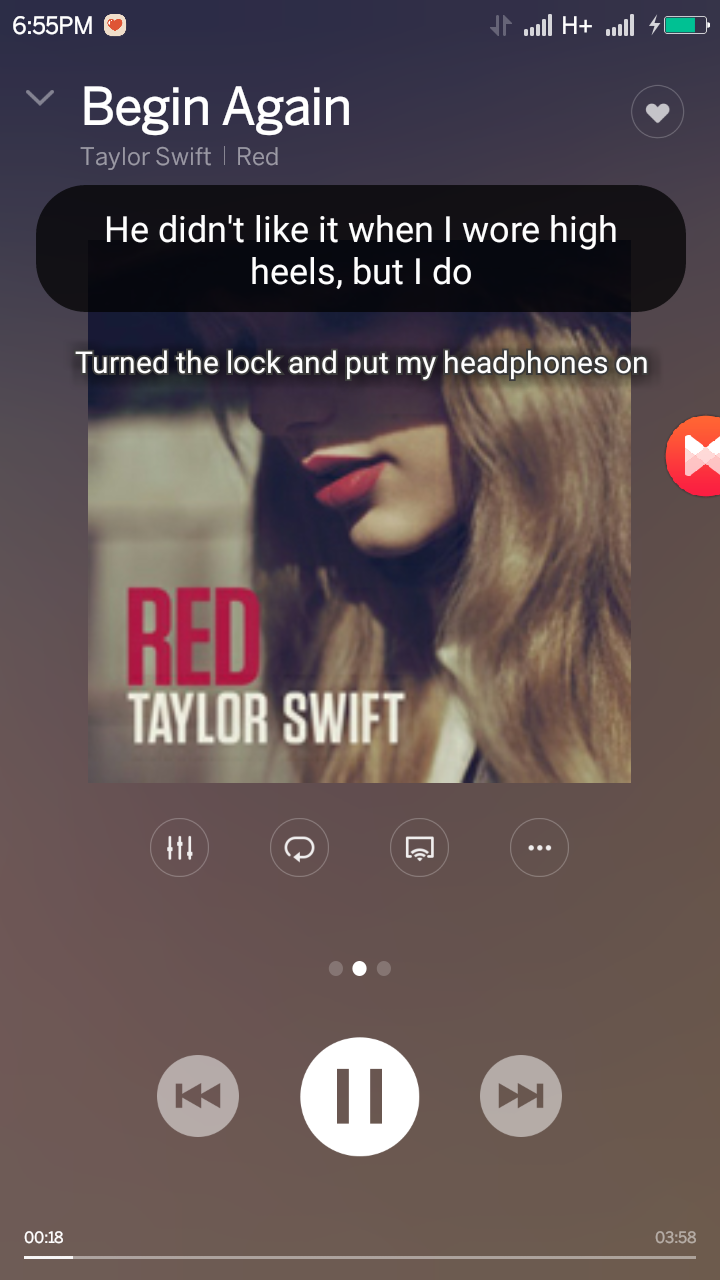Pause the current song
The height and width of the screenshot is (1280, 720).
tap(359, 1096)
